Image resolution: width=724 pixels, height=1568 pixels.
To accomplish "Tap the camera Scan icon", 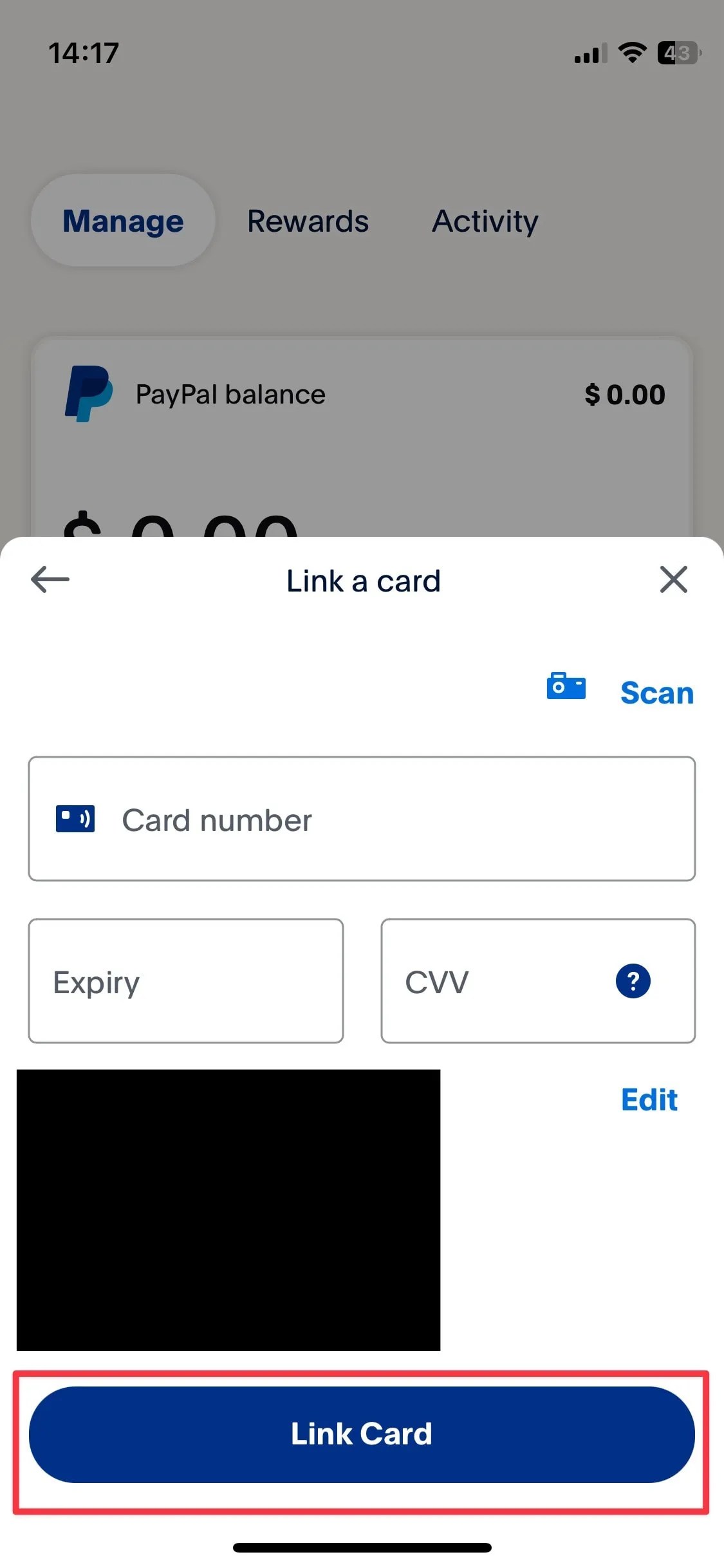I will pos(565,687).
